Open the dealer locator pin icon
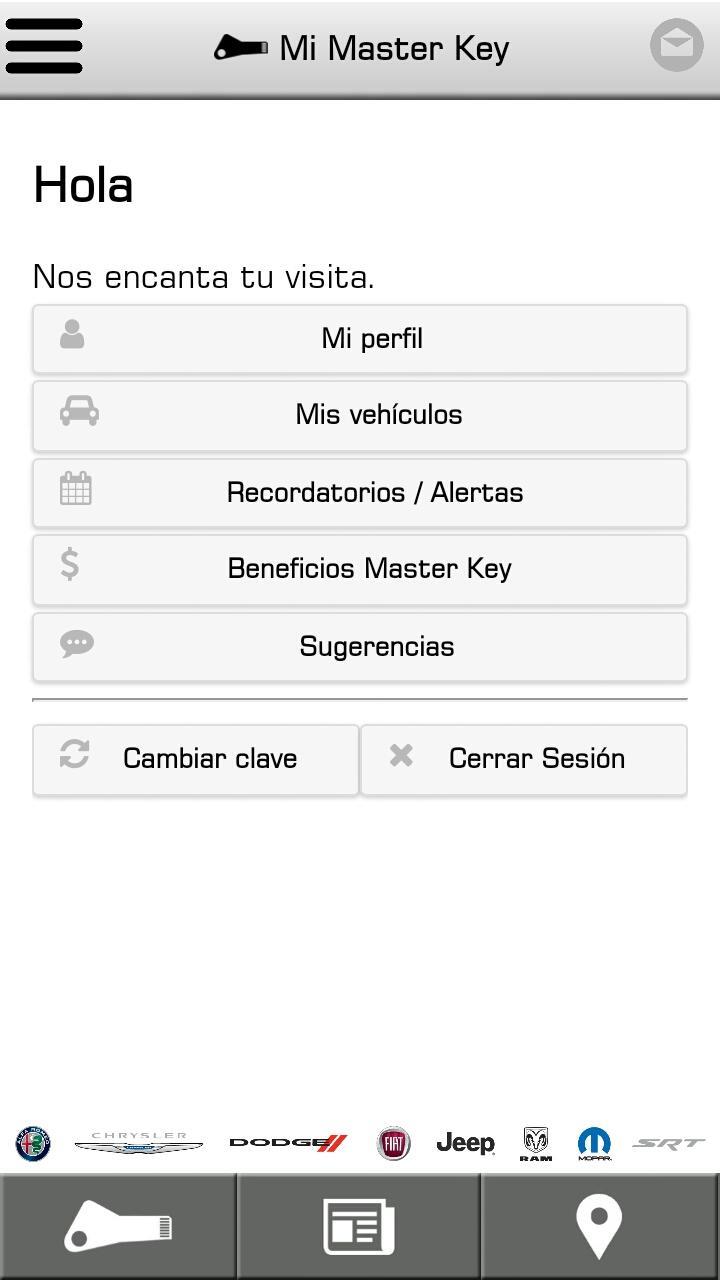 pos(599,1224)
